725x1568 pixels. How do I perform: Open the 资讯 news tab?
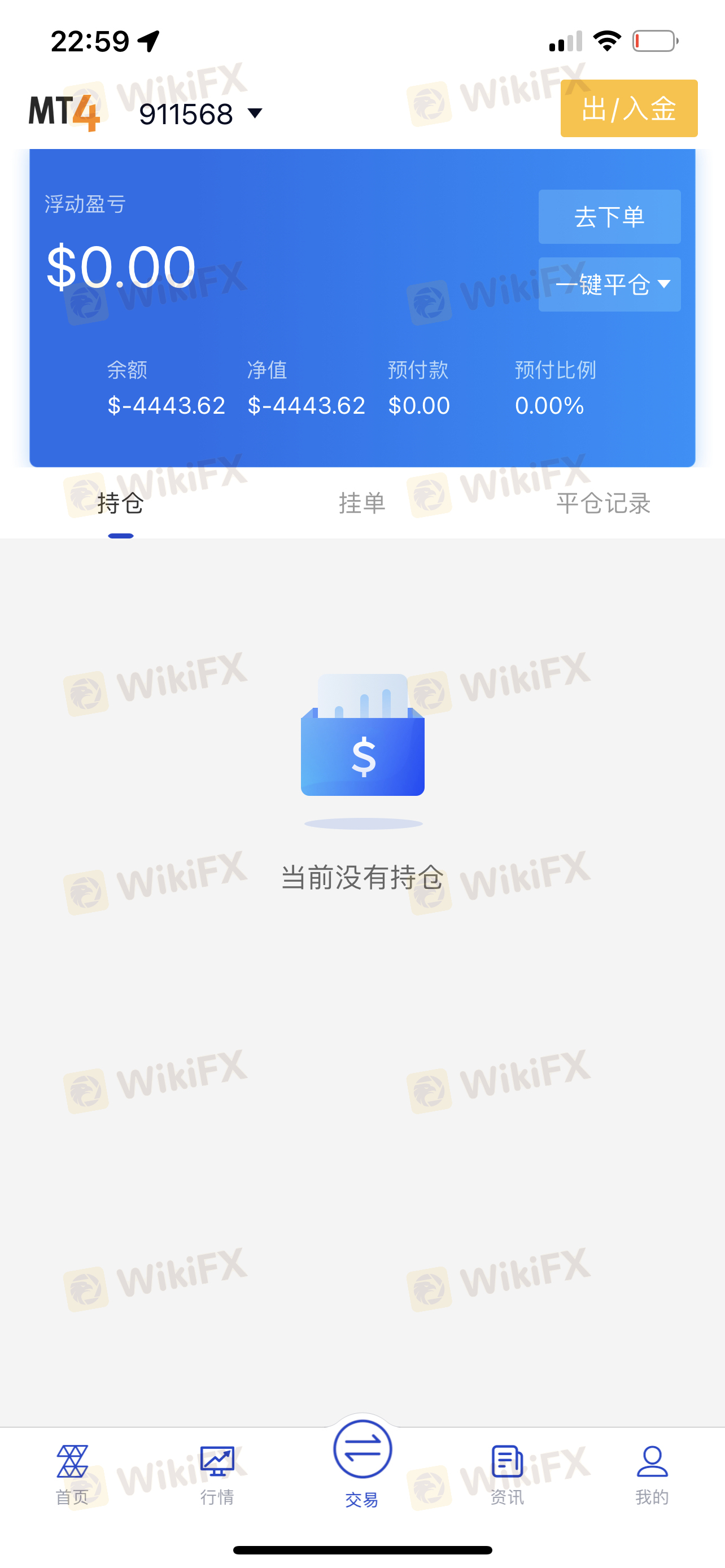click(507, 1475)
